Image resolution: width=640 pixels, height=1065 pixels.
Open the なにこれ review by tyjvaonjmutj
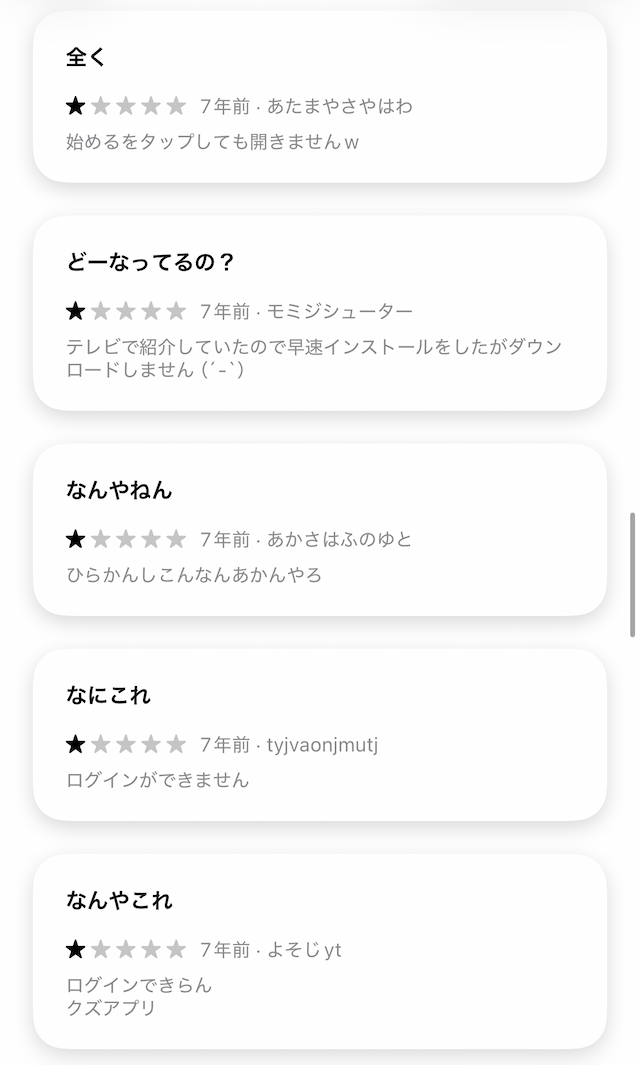pyautogui.click(x=320, y=735)
